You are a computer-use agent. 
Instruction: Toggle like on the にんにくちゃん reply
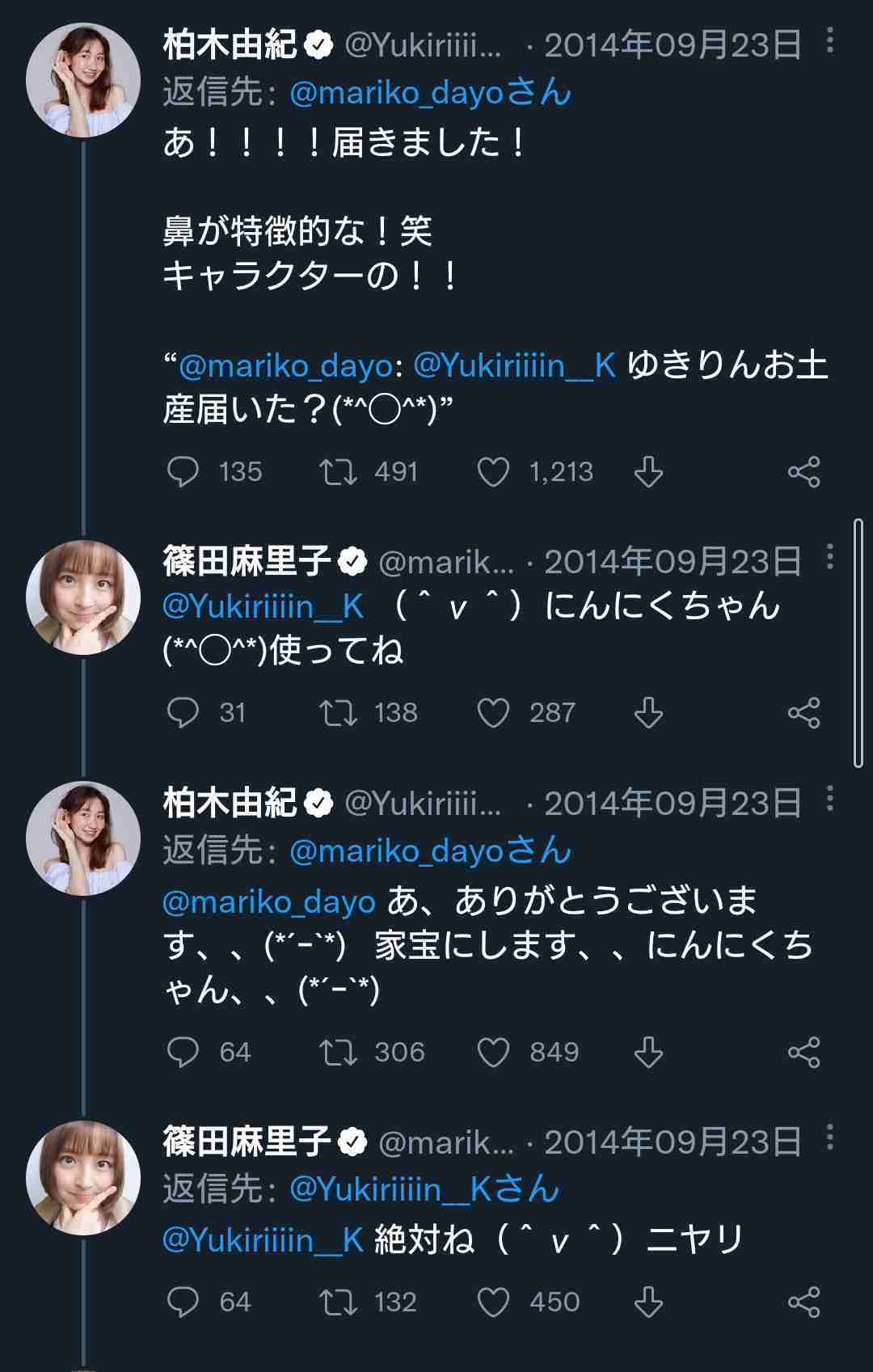tap(493, 712)
